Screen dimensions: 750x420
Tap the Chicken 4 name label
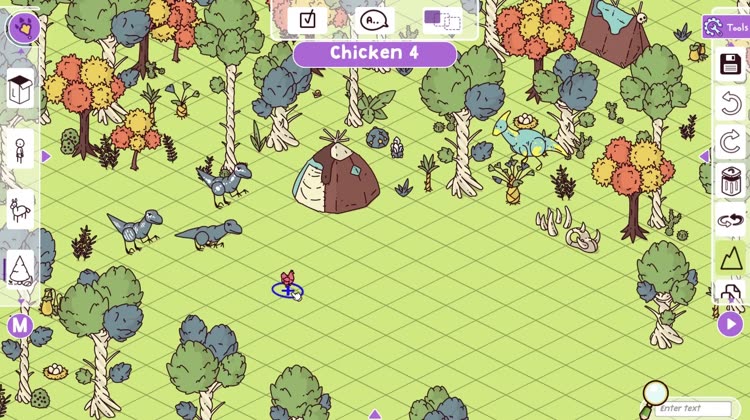[x=374, y=53]
